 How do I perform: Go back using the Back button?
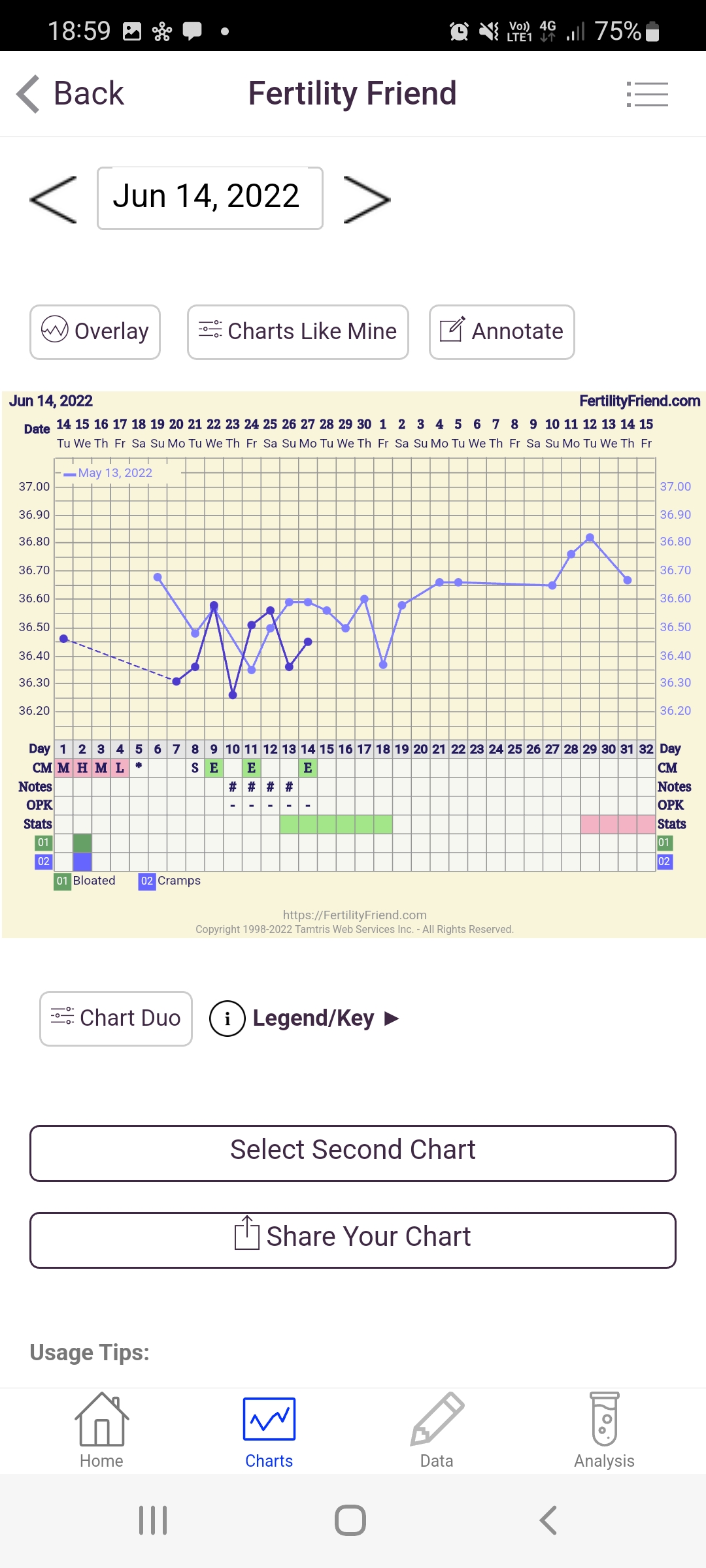pyautogui.click(x=71, y=93)
